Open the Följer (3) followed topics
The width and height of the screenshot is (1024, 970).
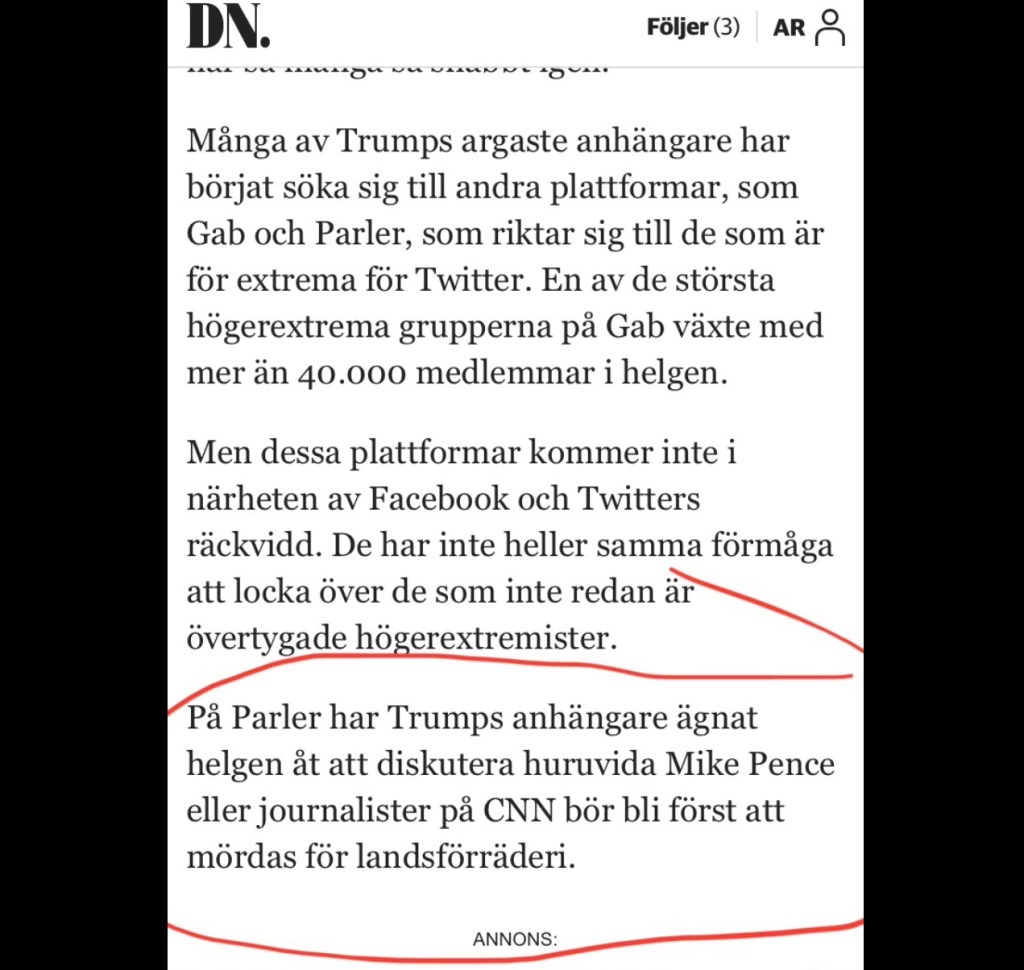[x=693, y=28]
